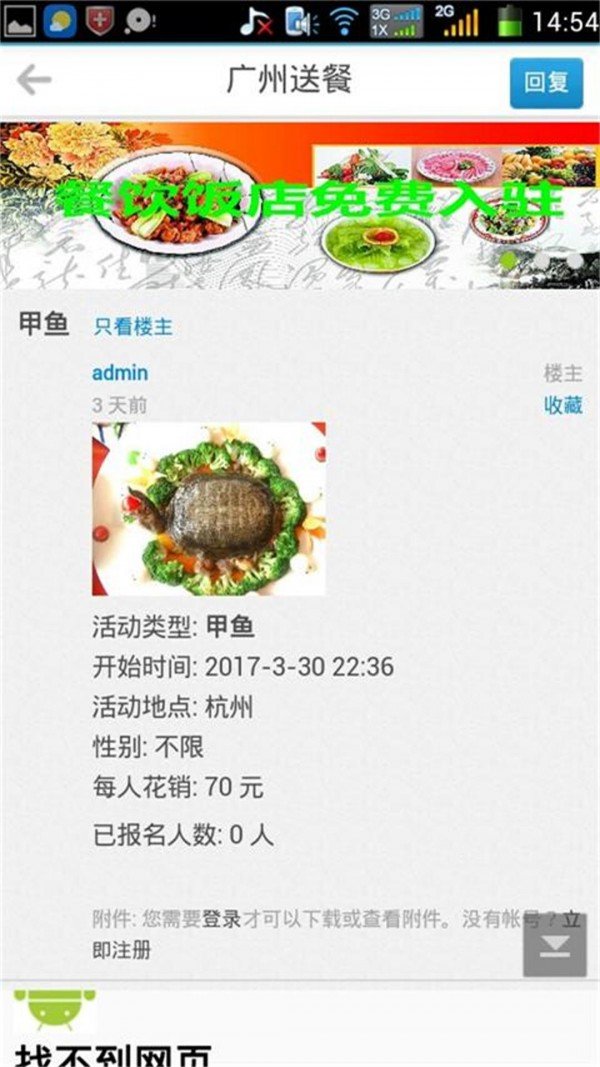View the turtle dish photo
This screenshot has width=600, height=1067.
[x=209, y=509]
